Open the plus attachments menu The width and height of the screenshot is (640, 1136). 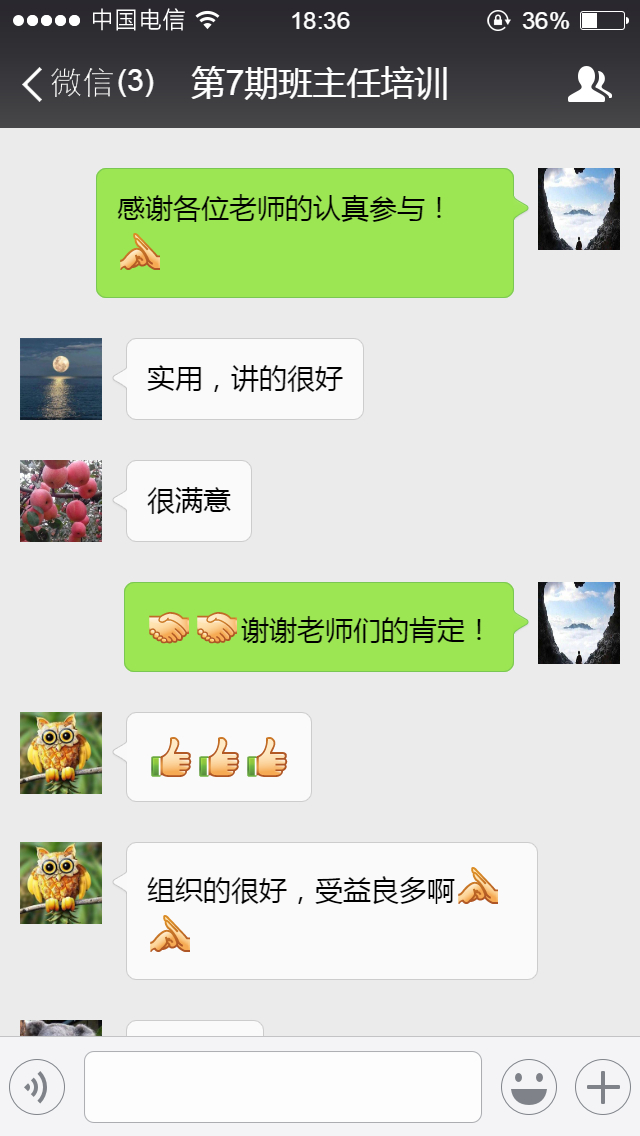602,1087
